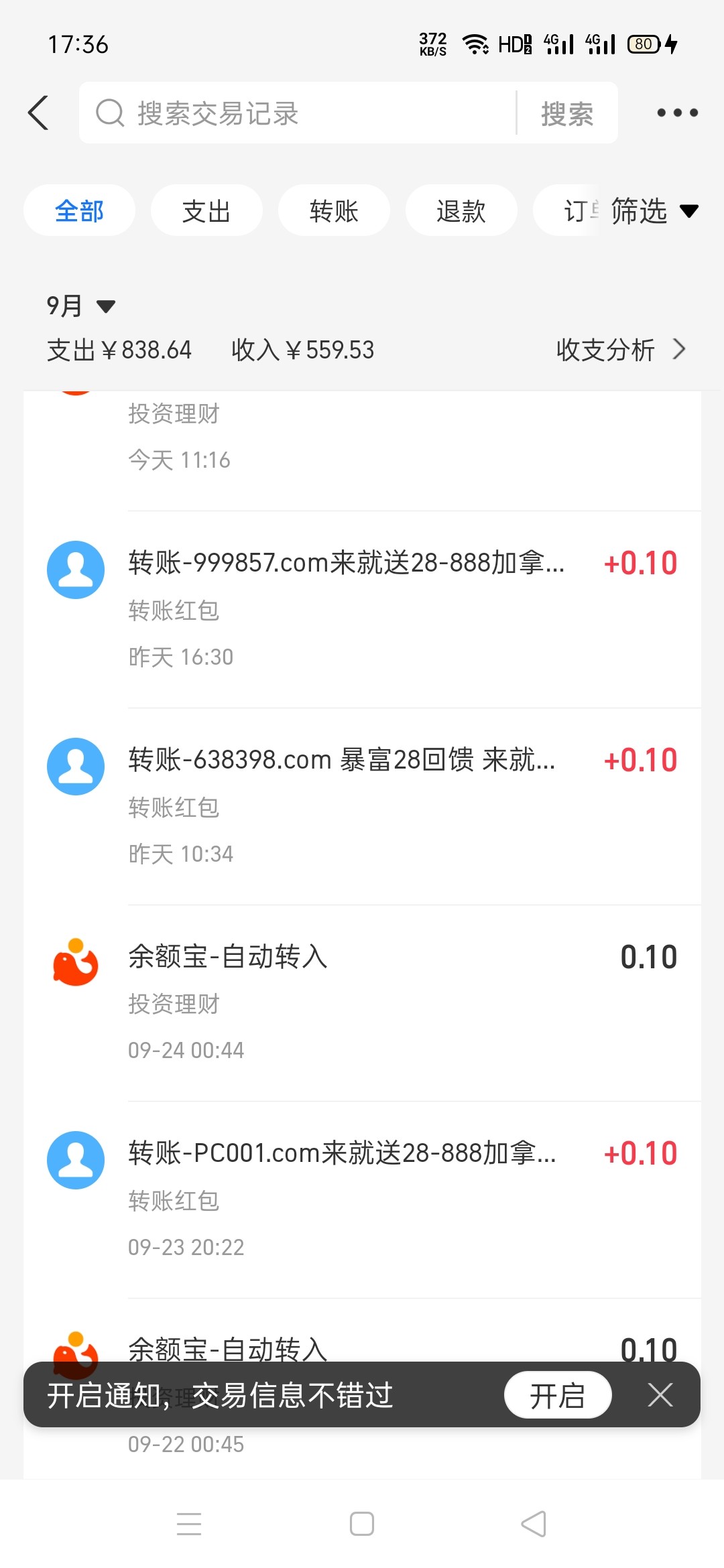Open the 筛选 filter dropdown
This screenshot has height=1568, width=724.
tap(654, 211)
